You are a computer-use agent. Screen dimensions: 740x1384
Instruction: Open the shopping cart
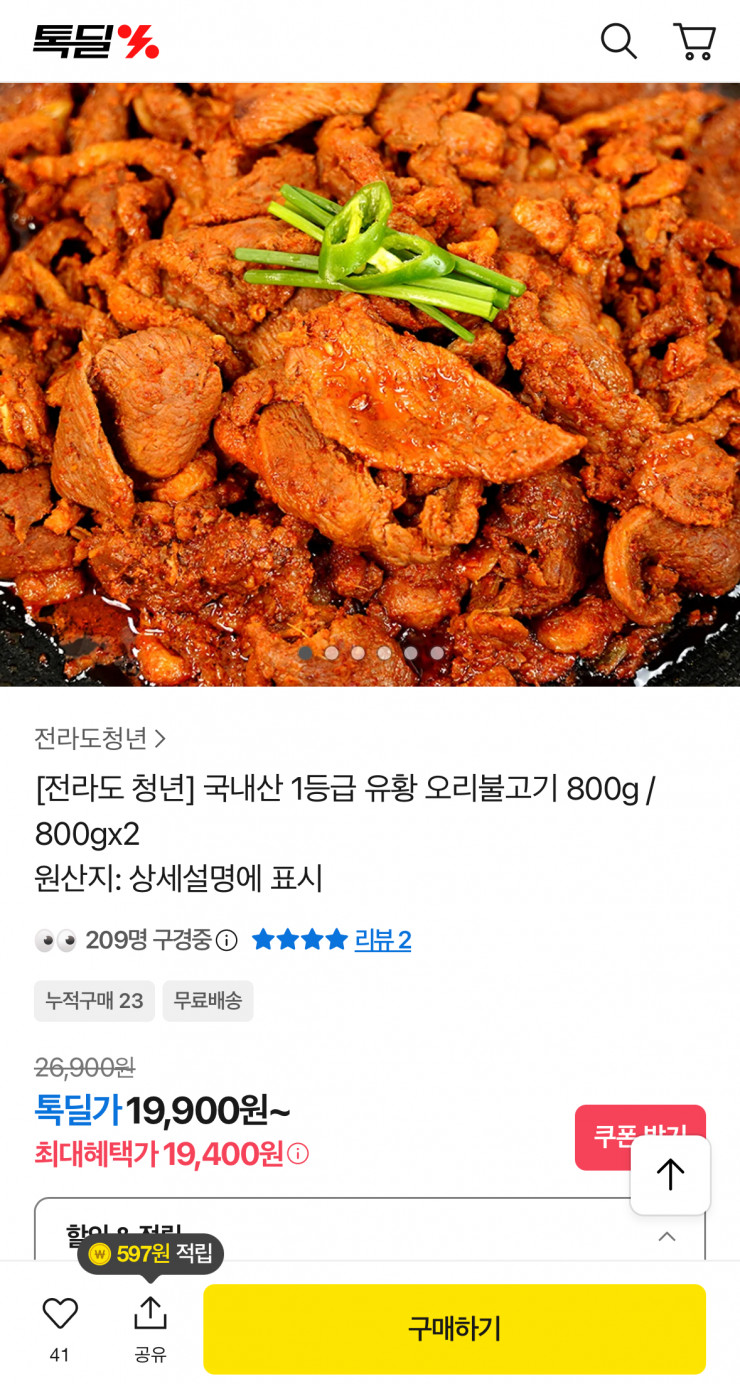coord(694,42)
